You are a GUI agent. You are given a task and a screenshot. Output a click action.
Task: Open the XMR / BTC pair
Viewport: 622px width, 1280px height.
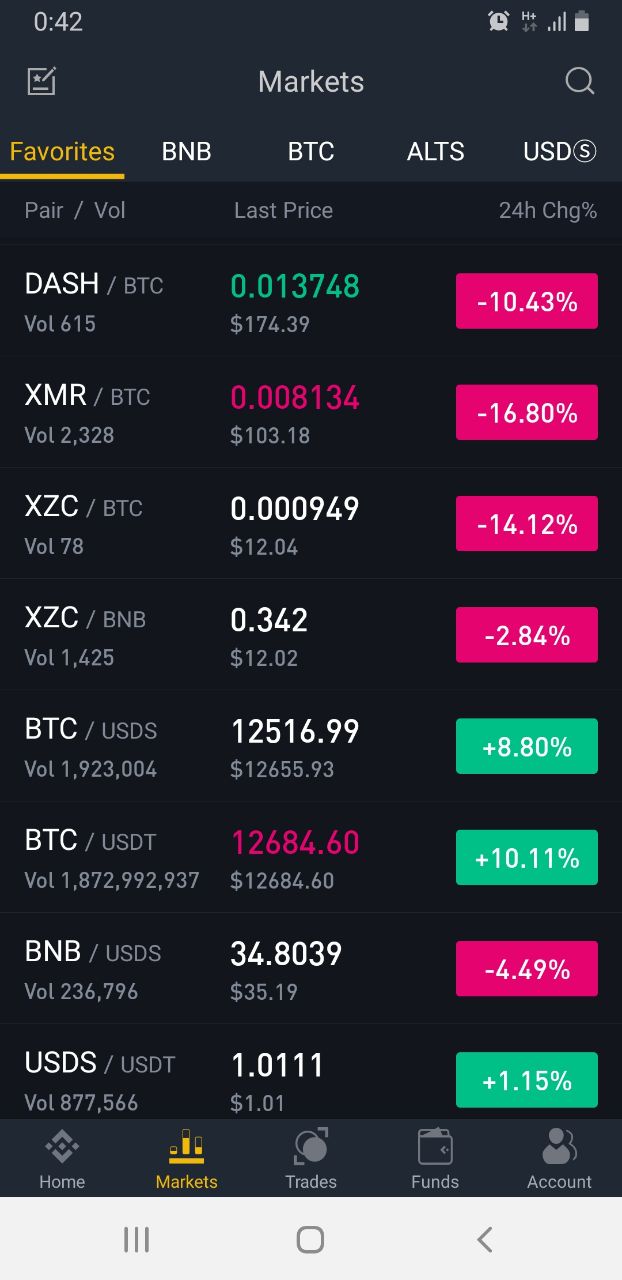pos(311,413)
